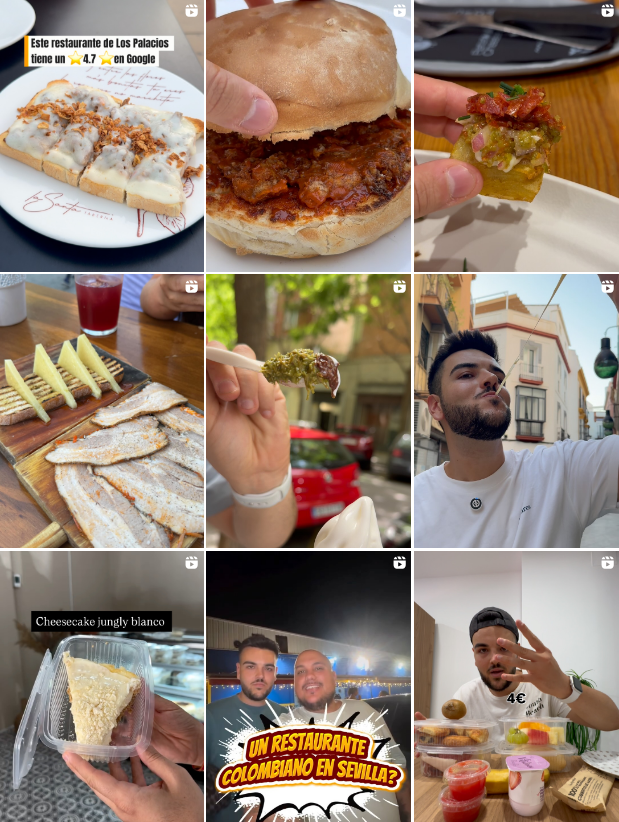Open the Cheesecake jungly blanco reel
619x822 pixels.
click(101, 686)
